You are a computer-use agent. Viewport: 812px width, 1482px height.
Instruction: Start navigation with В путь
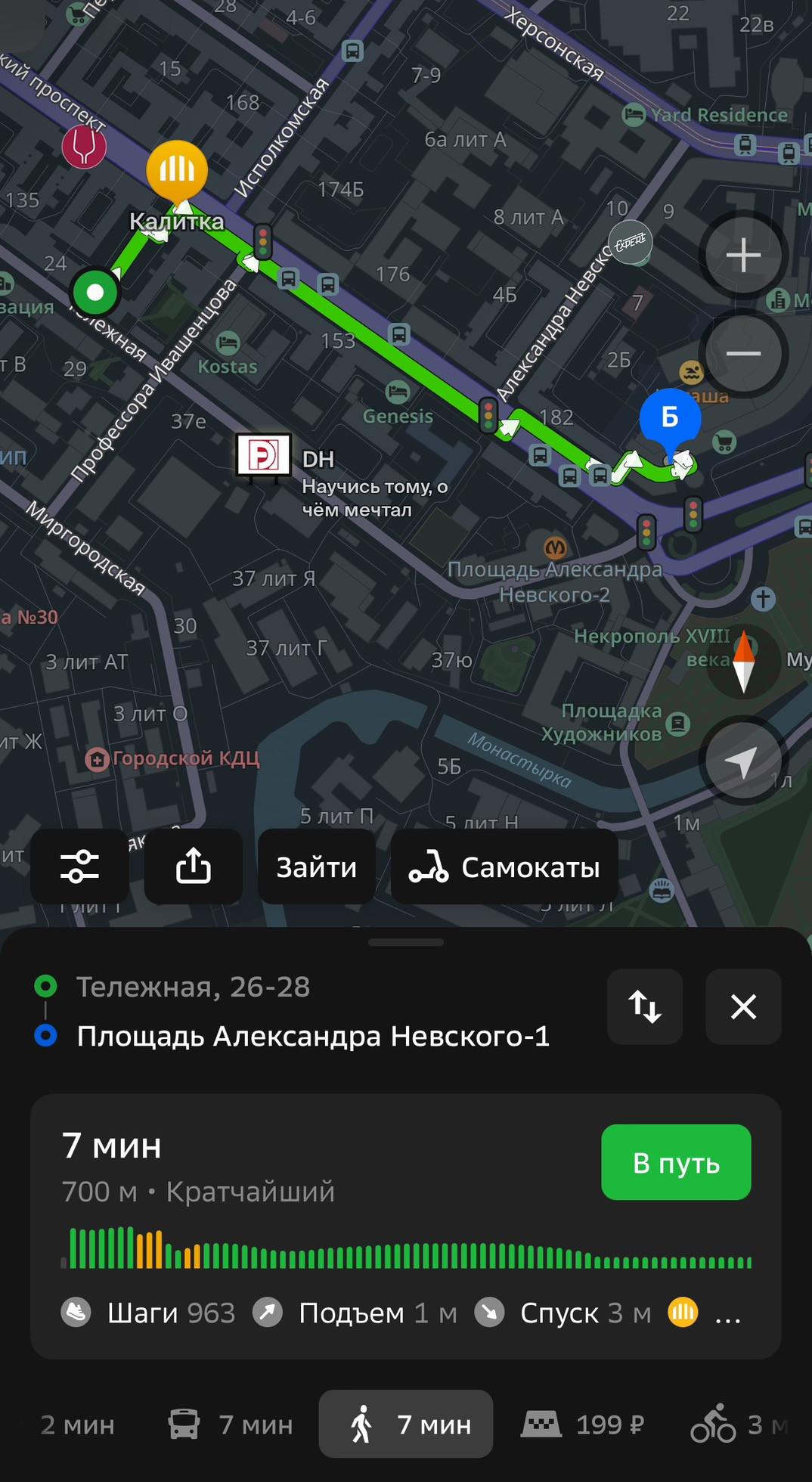[x=676, y=1162]
